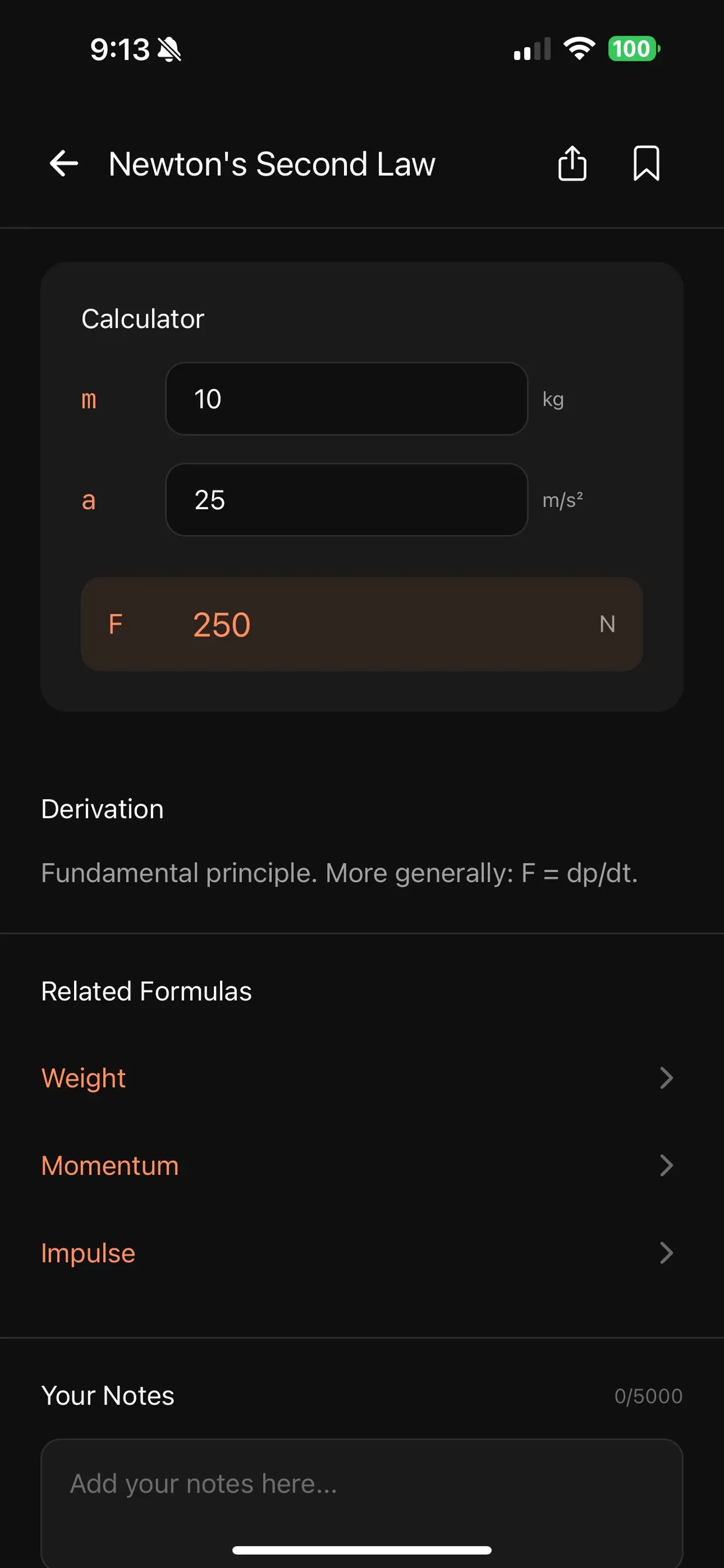Image resolution: width=724 pixels, height=1568 pixels.
Task: Share Newton's Second Law formula
Action: [x=572, y=163]
